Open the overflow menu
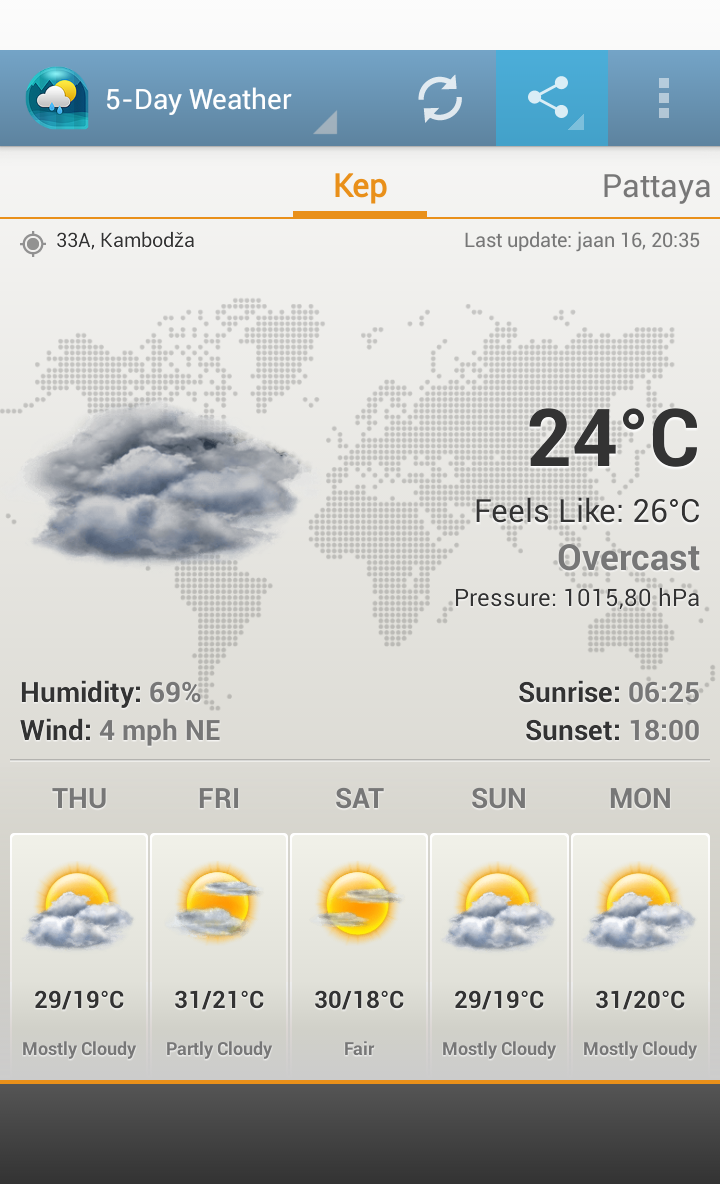The image size is (720, 1184). [x=663, y=98]
